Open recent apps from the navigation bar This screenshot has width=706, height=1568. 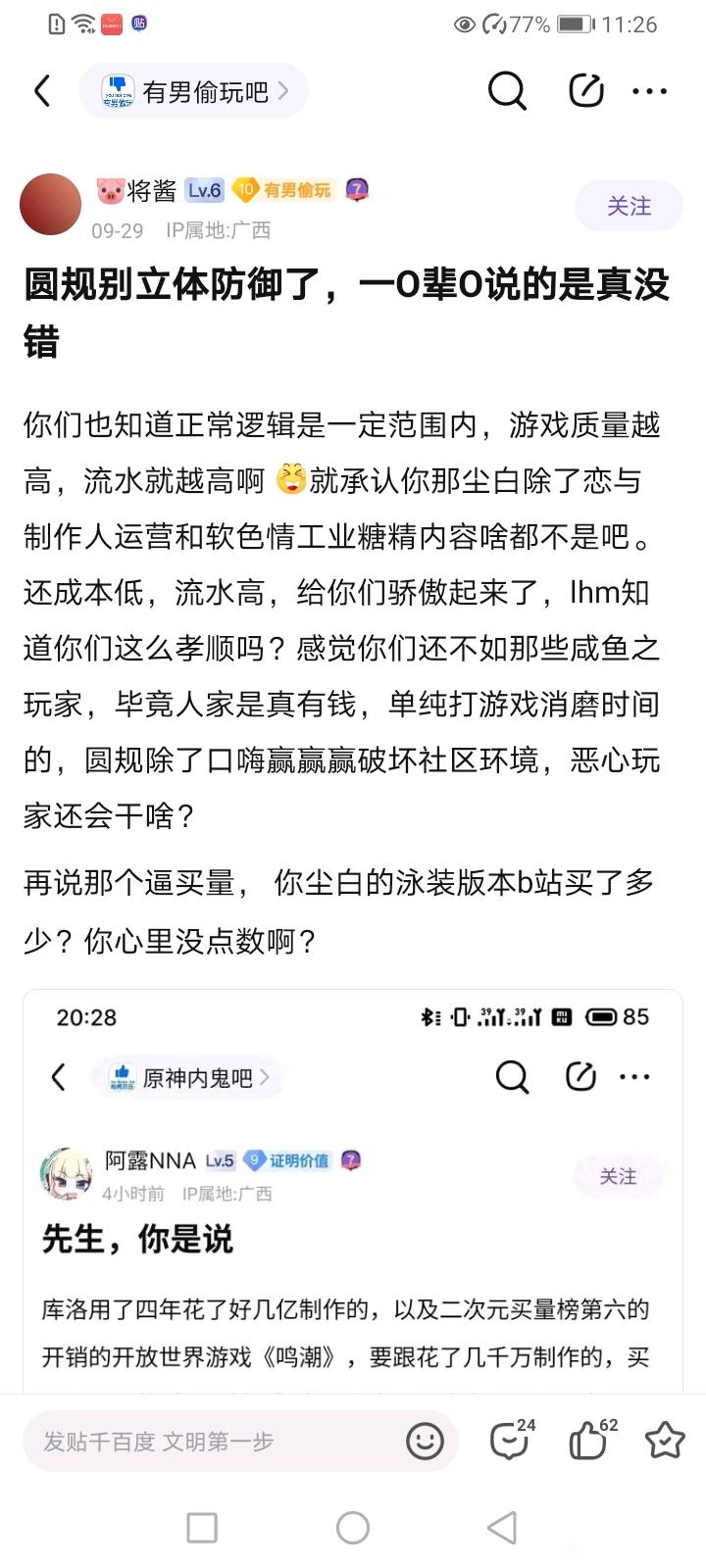pos(202,1527)
